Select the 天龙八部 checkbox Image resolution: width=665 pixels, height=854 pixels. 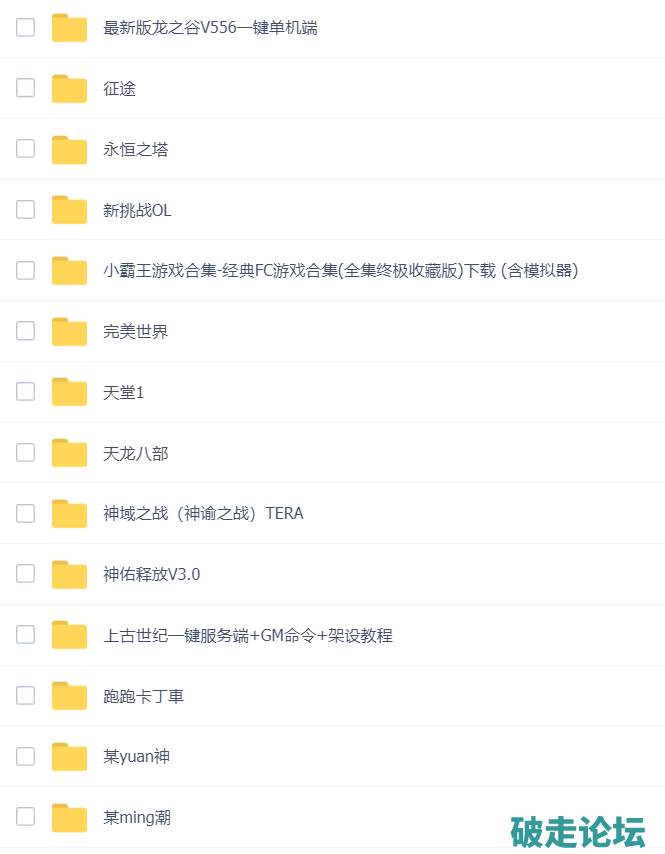[x=25, y=453]
